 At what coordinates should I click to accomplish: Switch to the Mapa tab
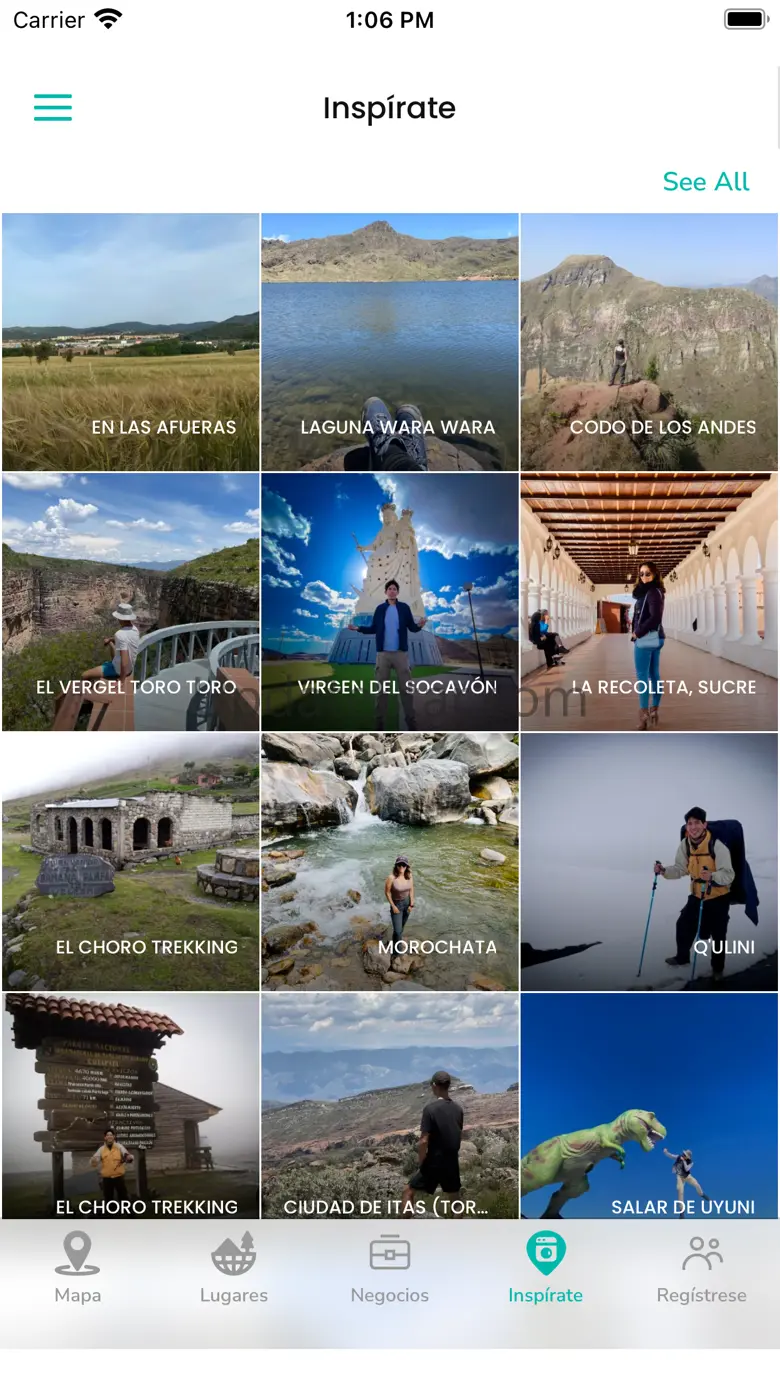78,1268
